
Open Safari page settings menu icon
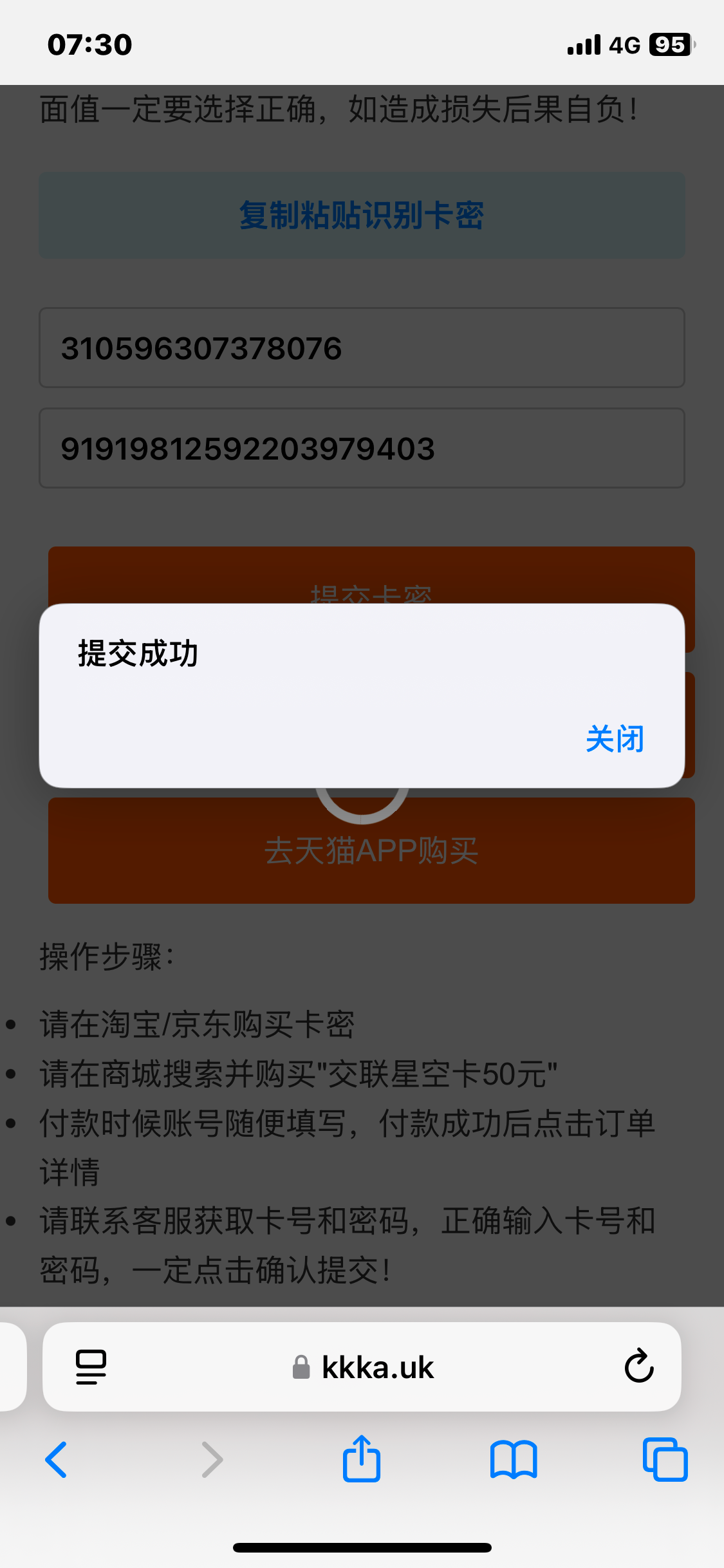[91, 1367]
